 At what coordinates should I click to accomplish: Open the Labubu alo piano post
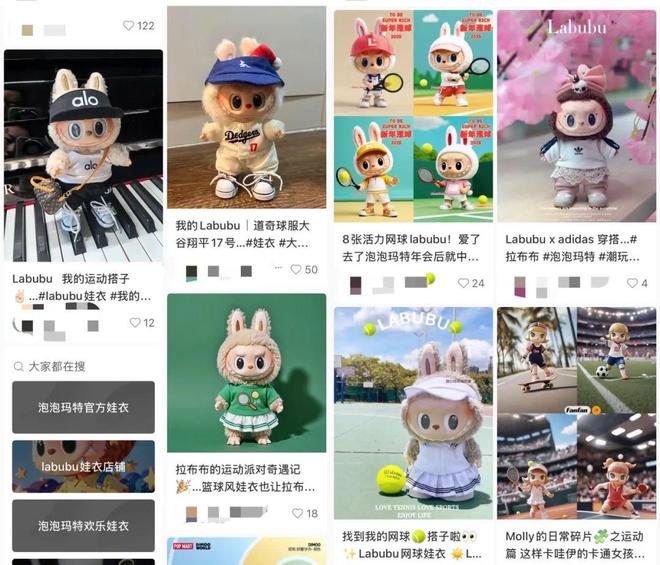click(83, 155)
